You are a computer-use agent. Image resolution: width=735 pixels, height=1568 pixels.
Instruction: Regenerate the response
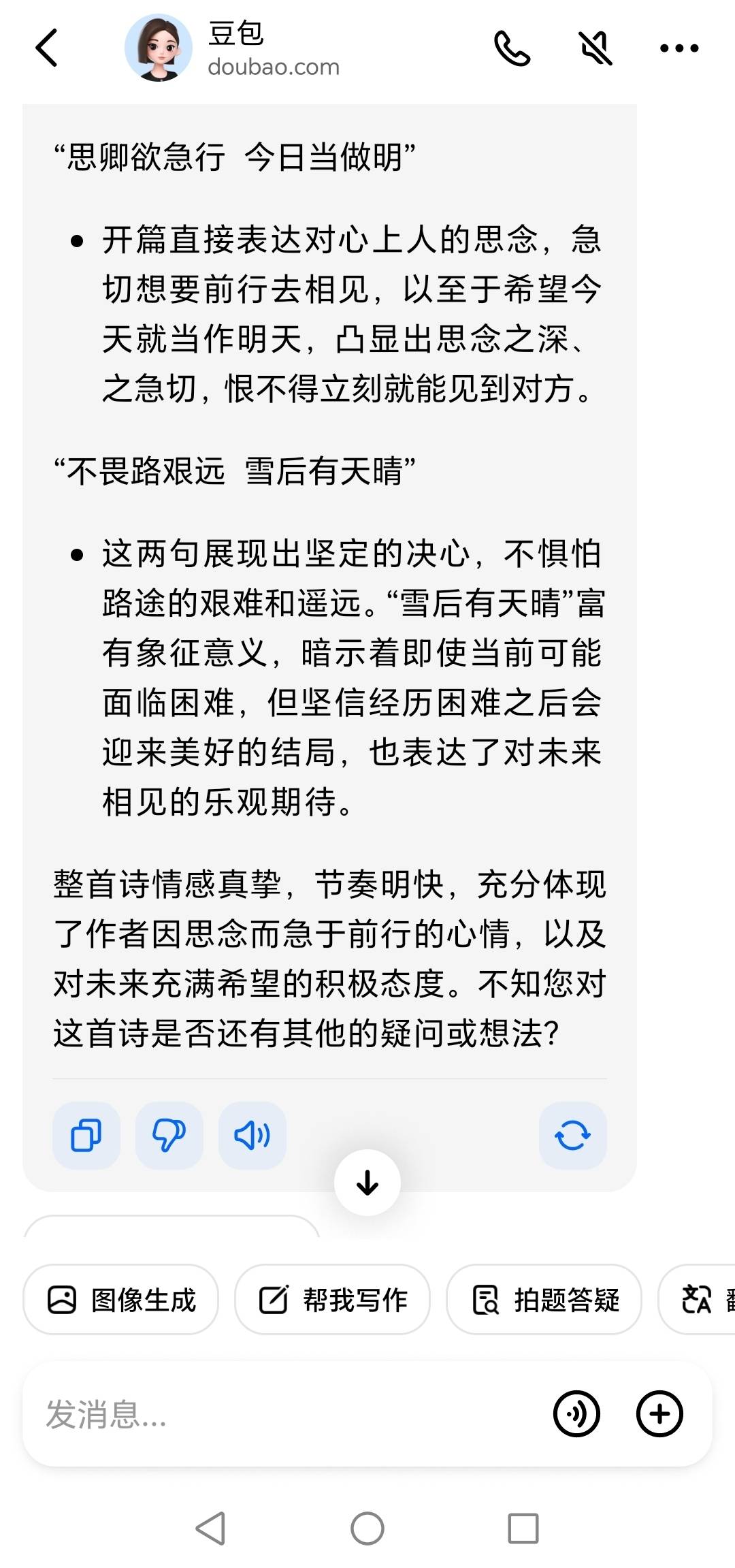point(572,1135)
